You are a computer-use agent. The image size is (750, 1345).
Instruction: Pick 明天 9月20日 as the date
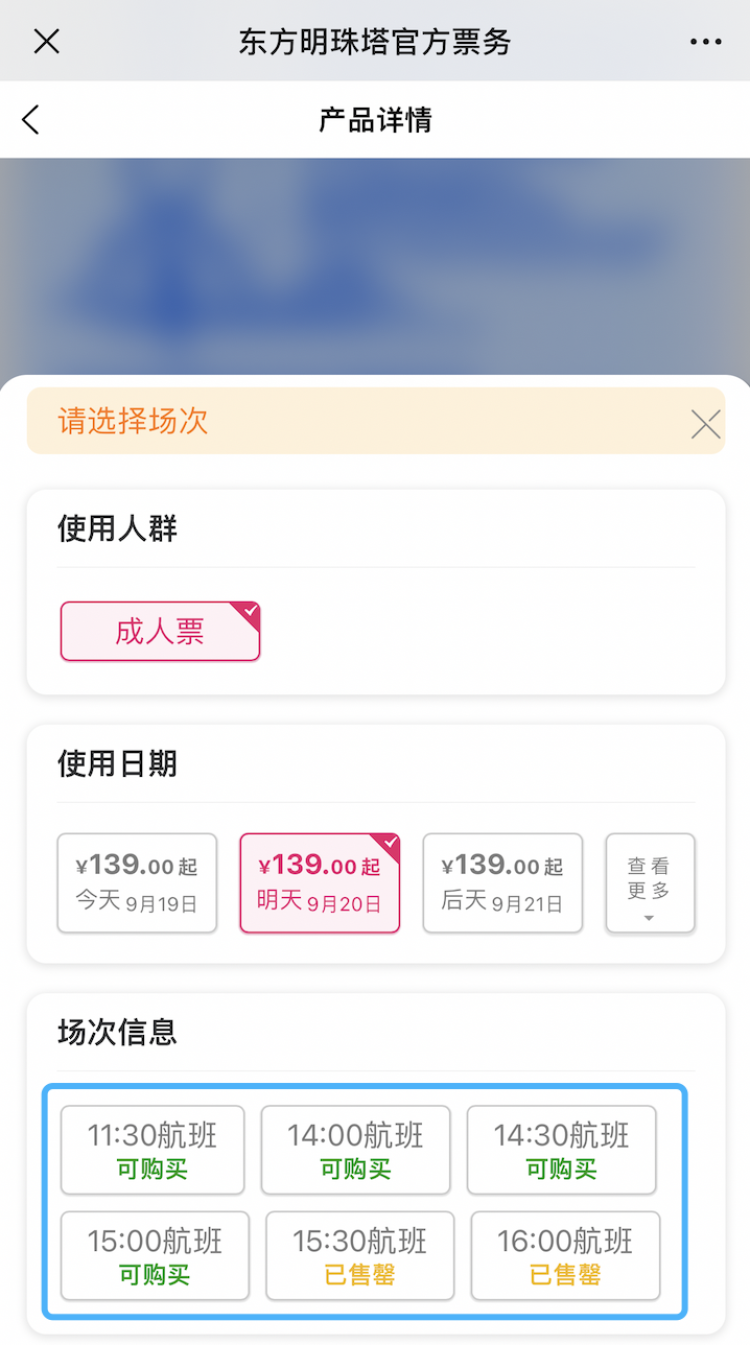click(x=319, y=883)
